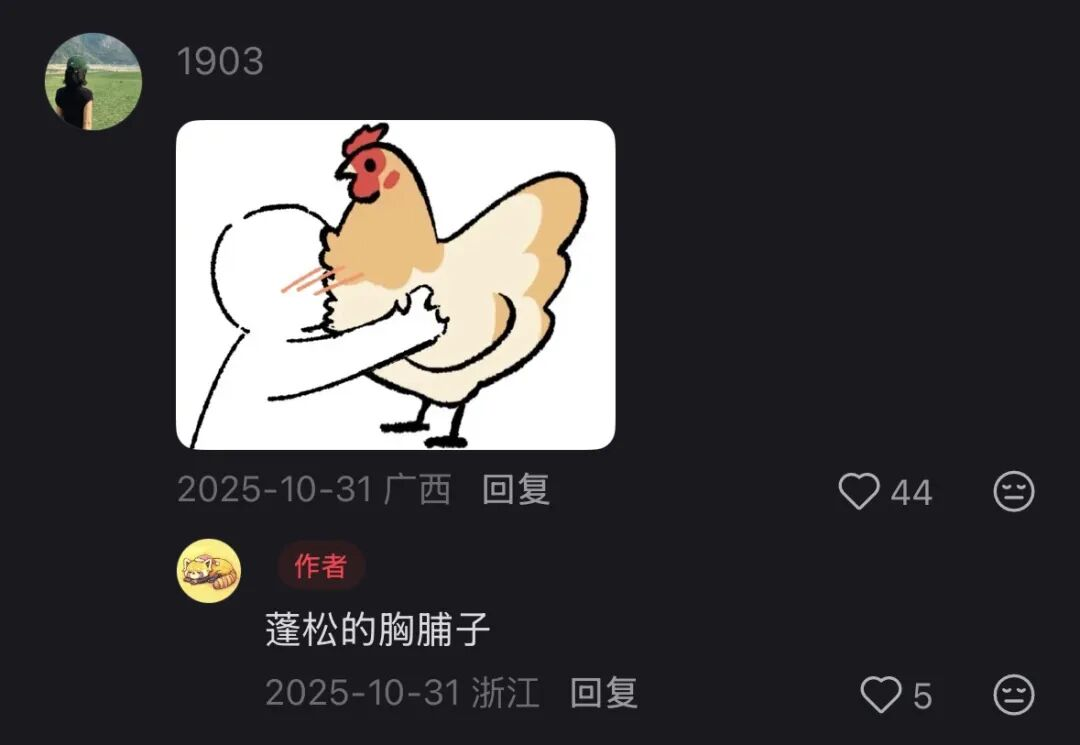Open the profile photo of user 1903
Viewport: 1080px width, 745px height.
(x=93, y=81)
